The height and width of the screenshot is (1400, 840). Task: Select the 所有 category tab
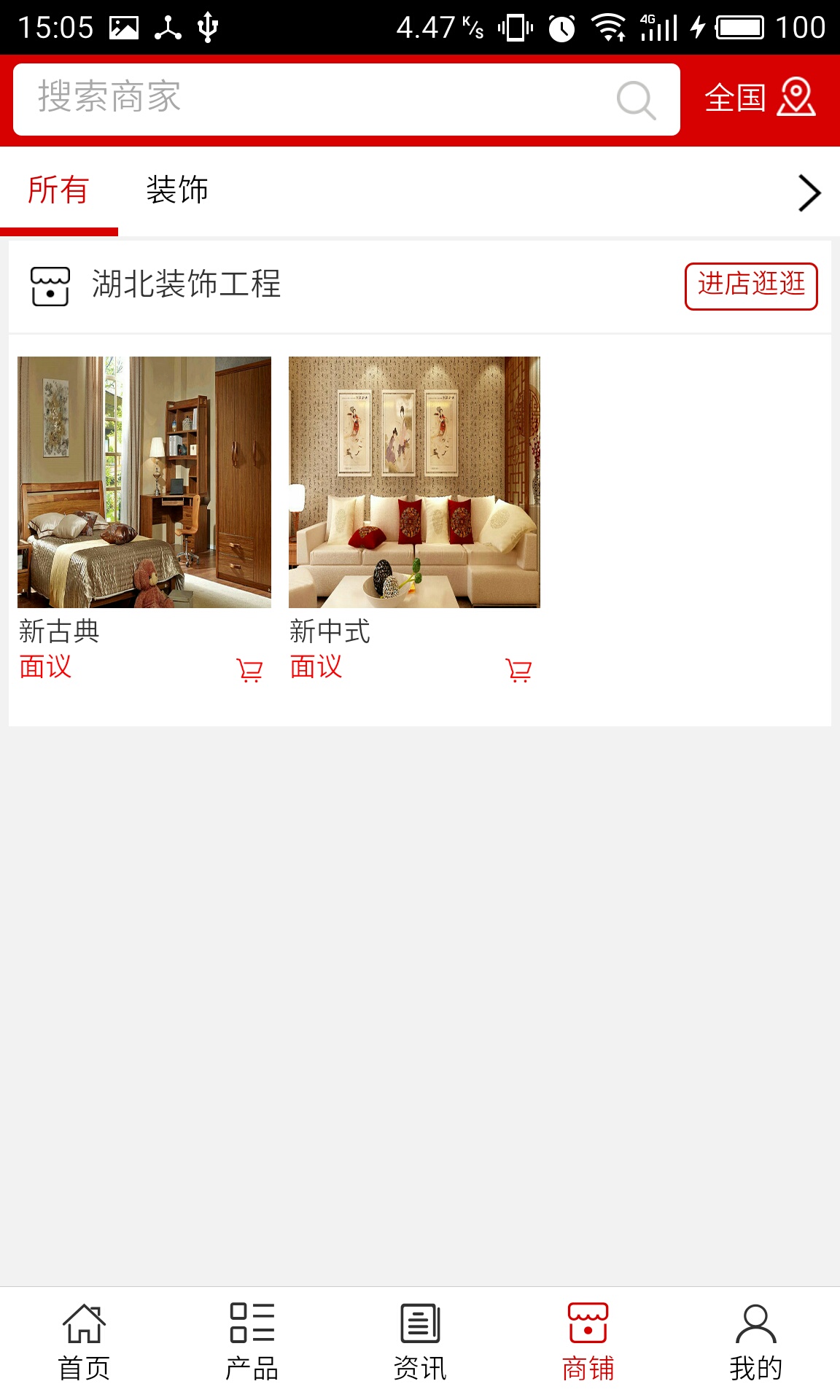[x=58, y=191]
